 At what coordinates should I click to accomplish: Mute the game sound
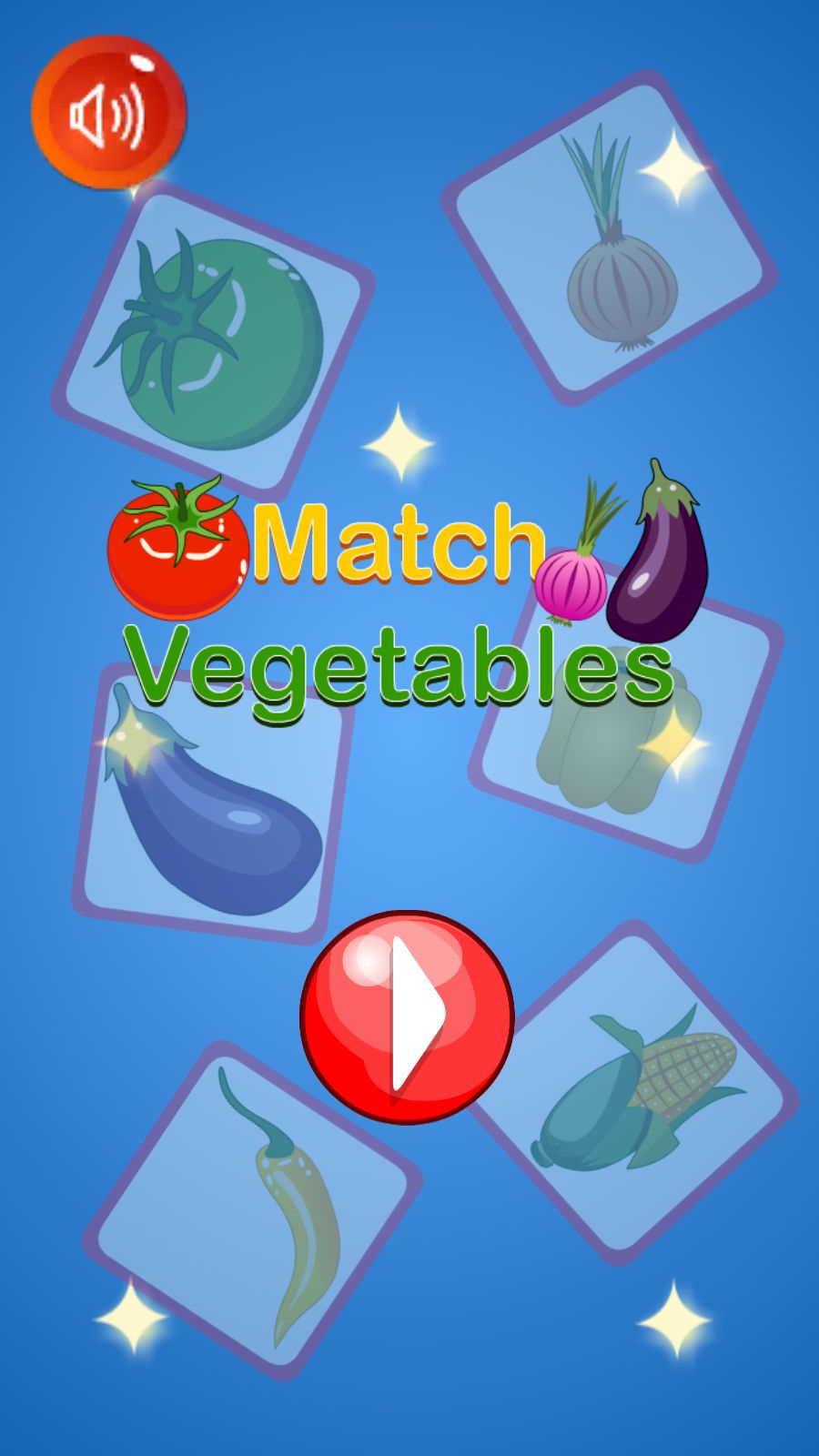(x=109, y=113)
